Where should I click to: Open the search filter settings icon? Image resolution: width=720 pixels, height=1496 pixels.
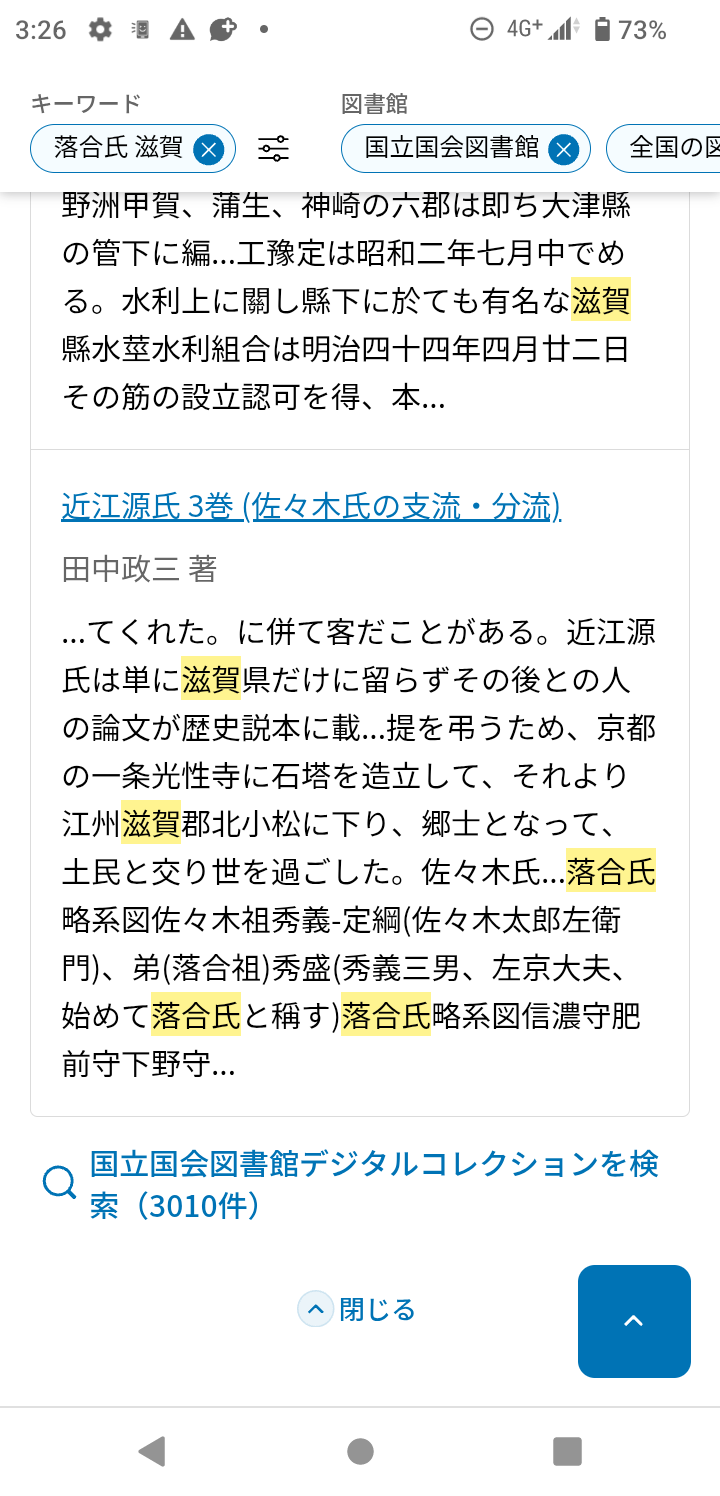(x=273, y=149)
